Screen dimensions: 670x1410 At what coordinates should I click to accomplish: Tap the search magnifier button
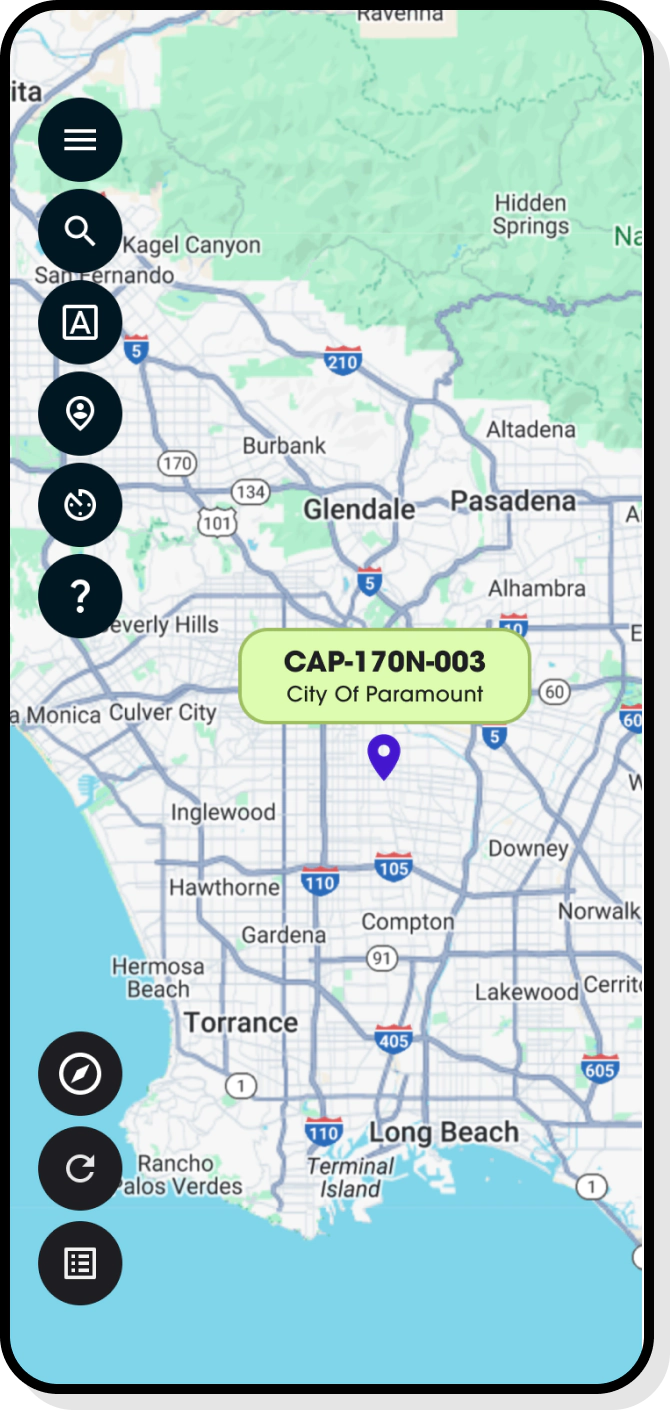click(80, 231)
